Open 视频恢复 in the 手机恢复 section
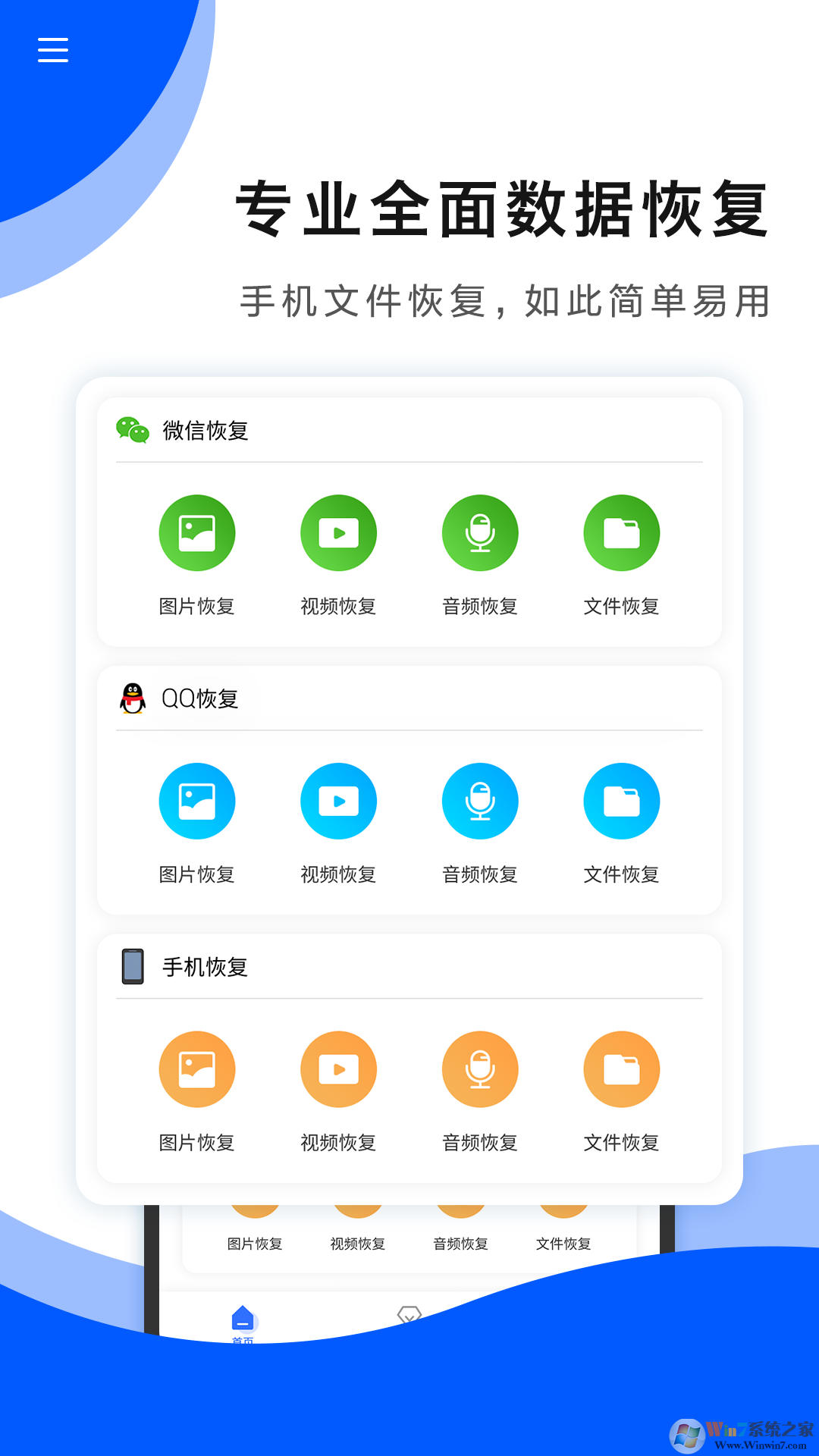819x1456 pixels. point(338,1069)
